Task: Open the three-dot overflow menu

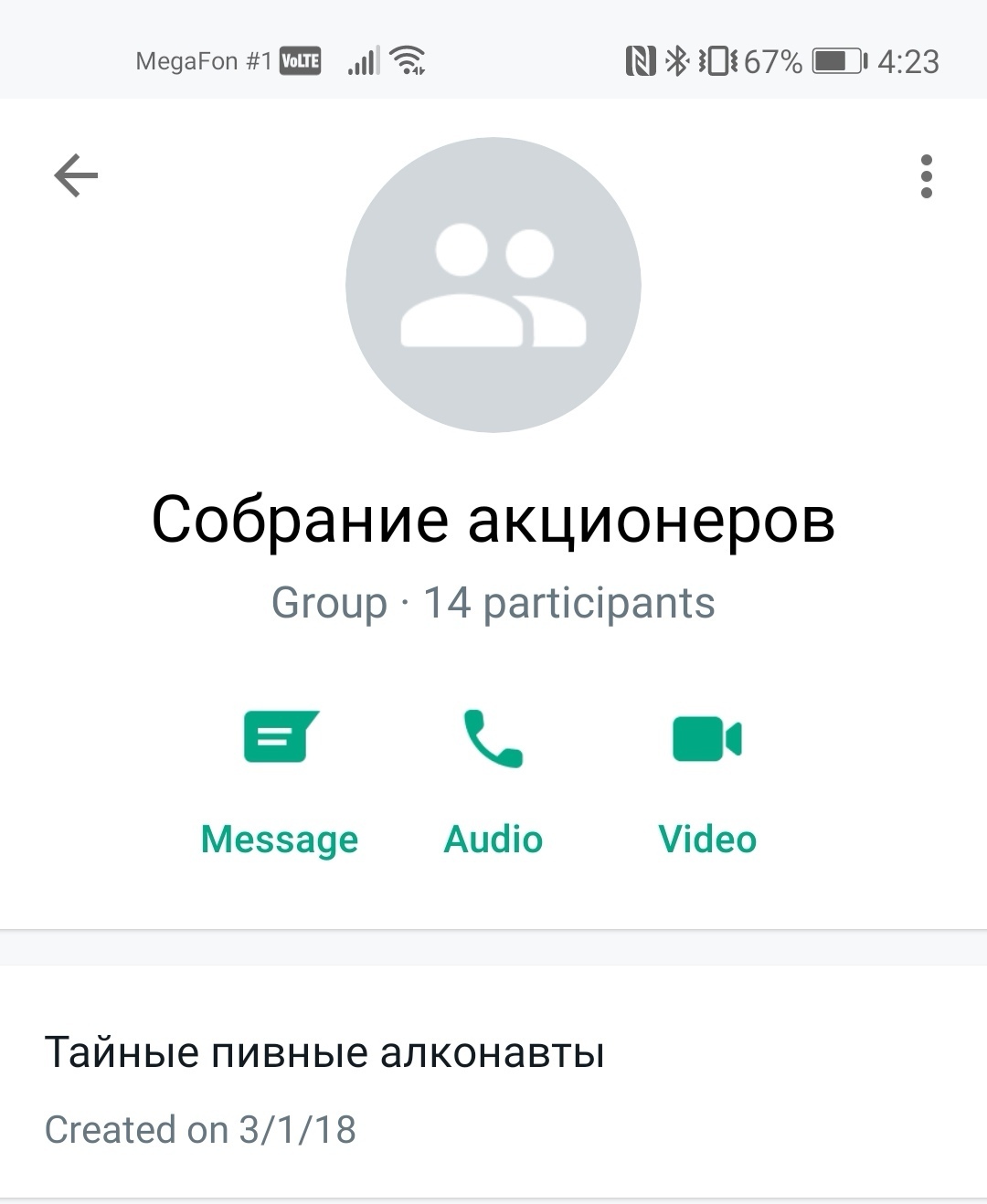Action: coord(926,176)
